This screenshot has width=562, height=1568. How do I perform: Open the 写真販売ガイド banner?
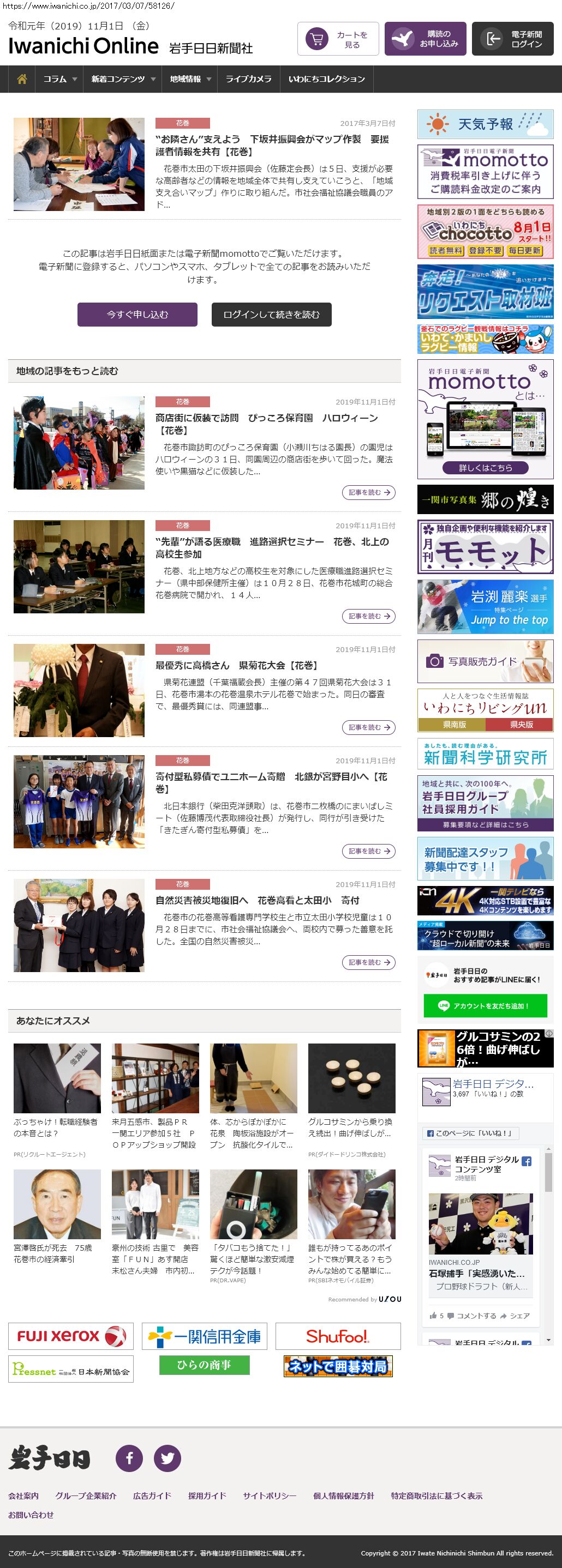click(x=485, y=661)
